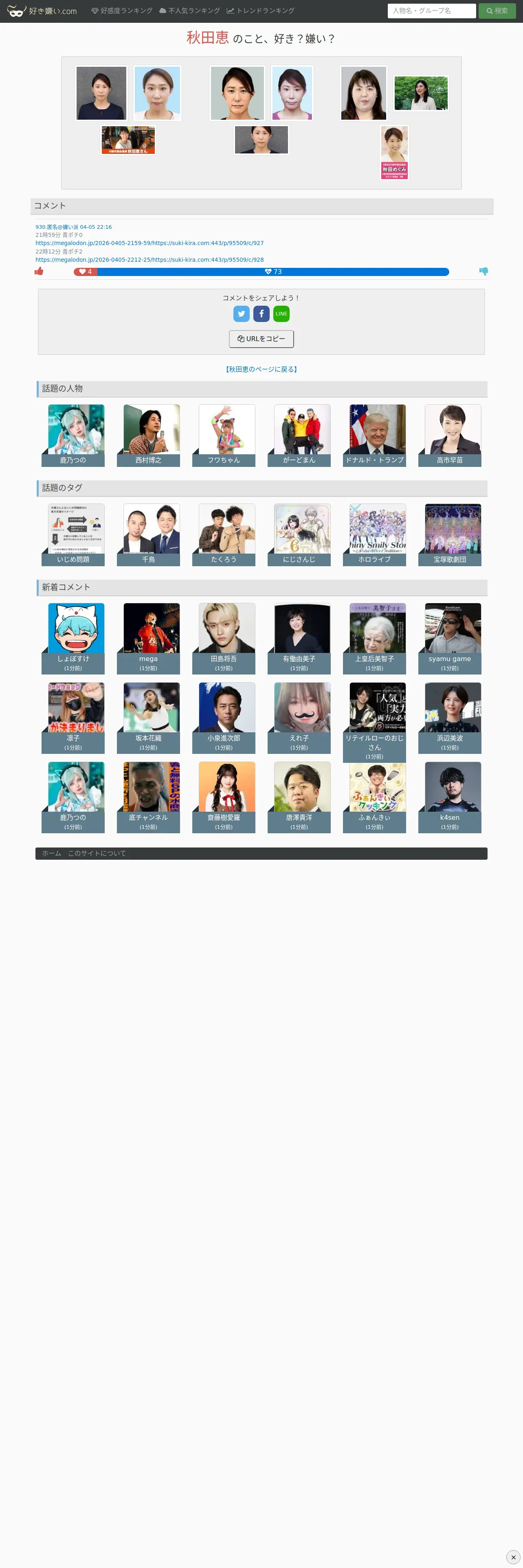523x1568 pixels.
Task: Open the 宝塚歌劇団 tag tile
Action: coord(450,534)
